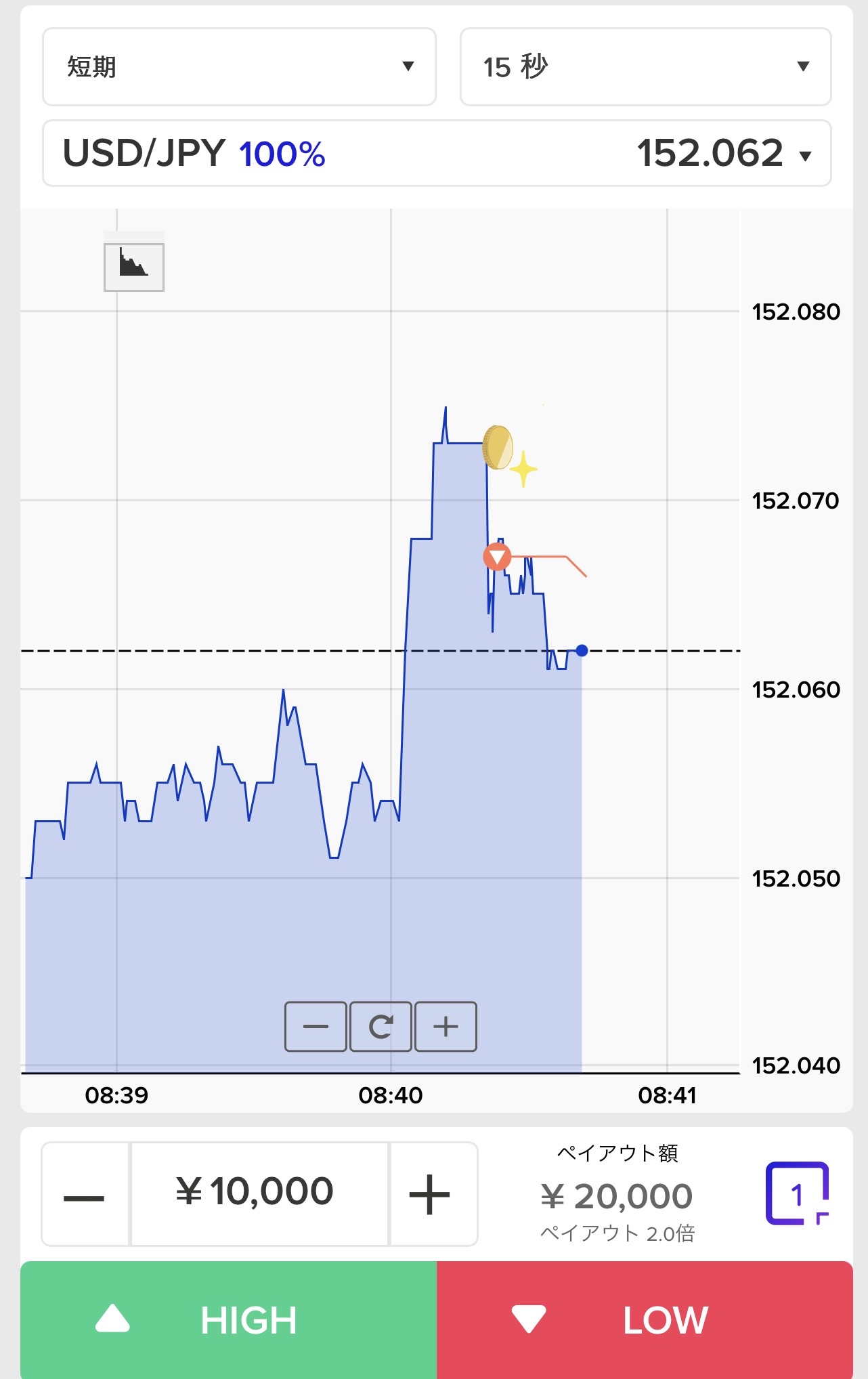Zoom in the chart with the plus button
Image resolution: width=868 pixels, height=1379 pixels.
pos(446,1026)
